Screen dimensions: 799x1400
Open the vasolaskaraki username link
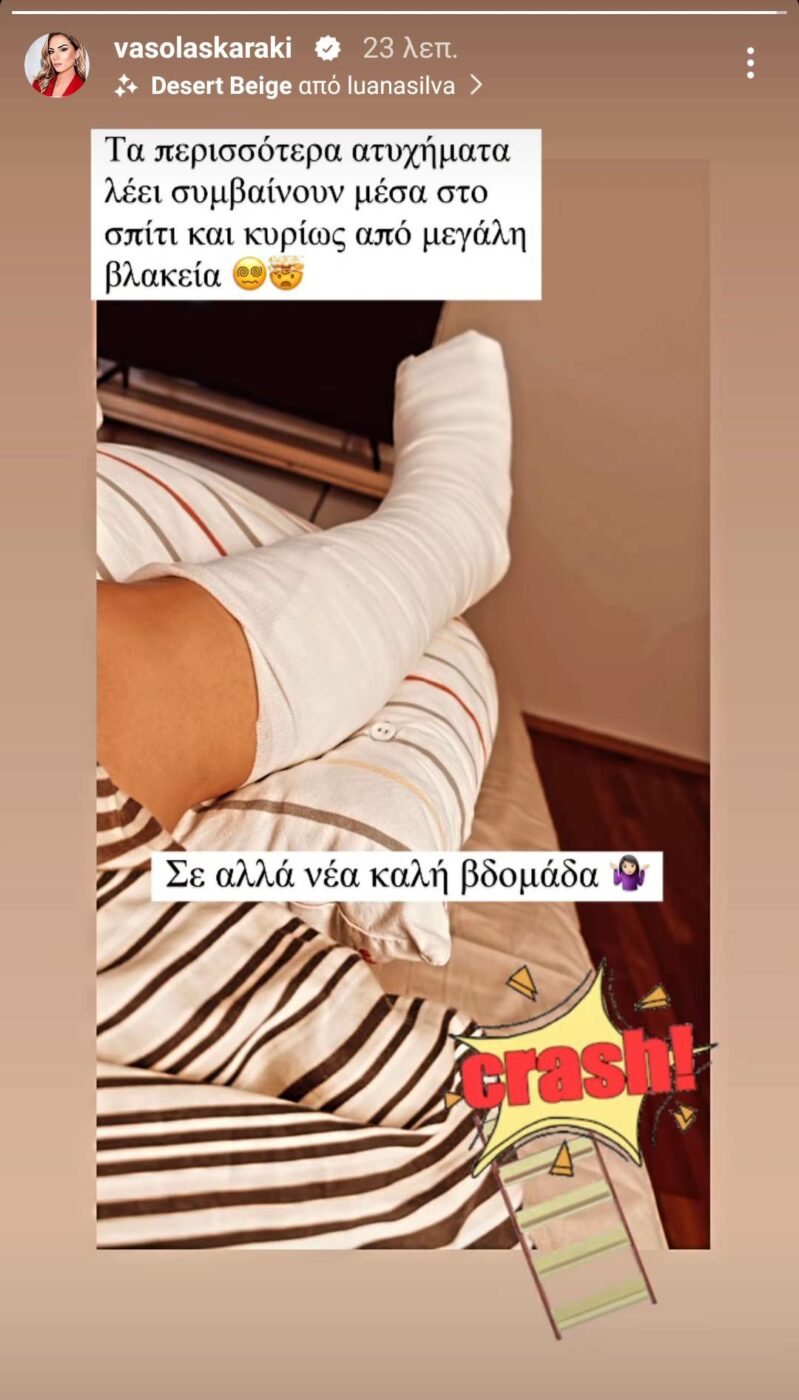[x=202, y=48]
